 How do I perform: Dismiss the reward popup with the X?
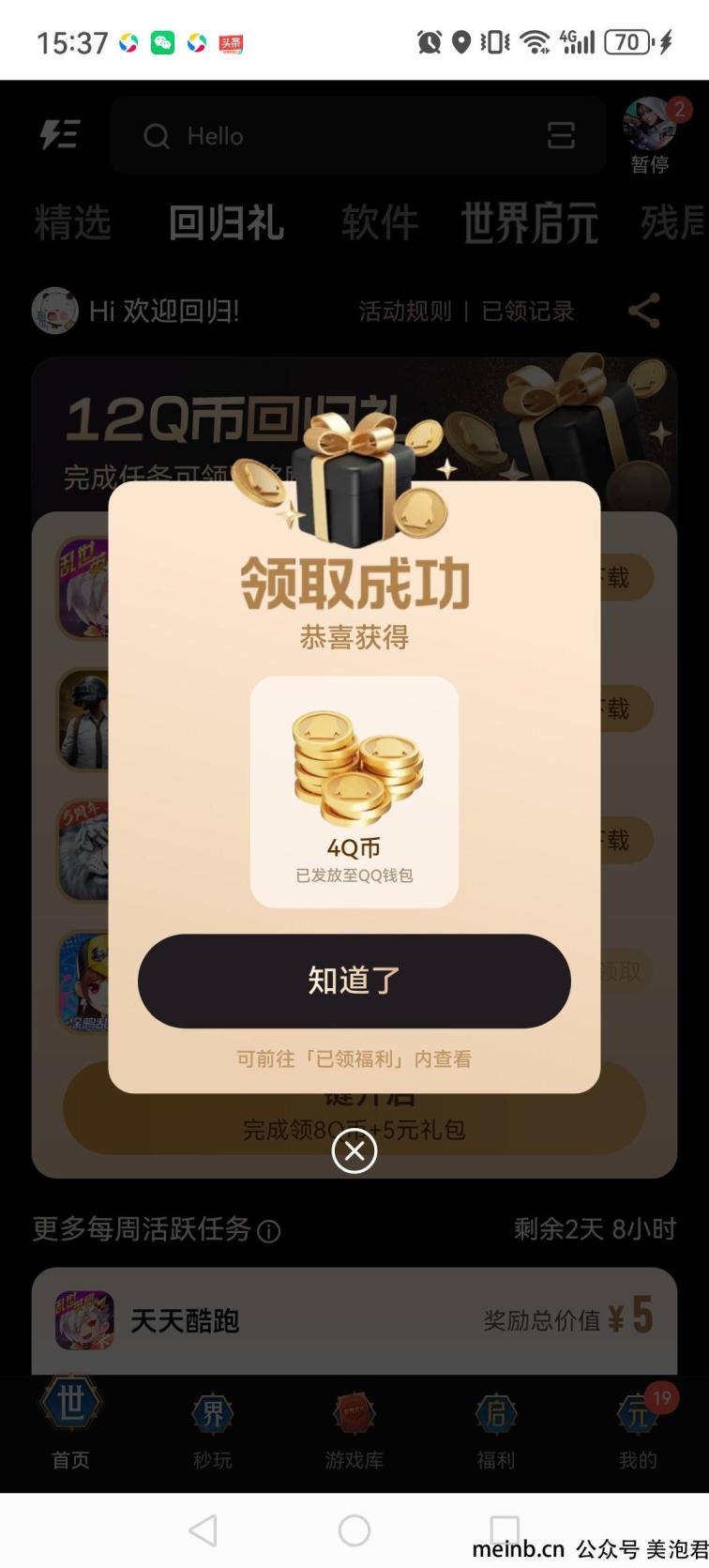point(354,1151)
